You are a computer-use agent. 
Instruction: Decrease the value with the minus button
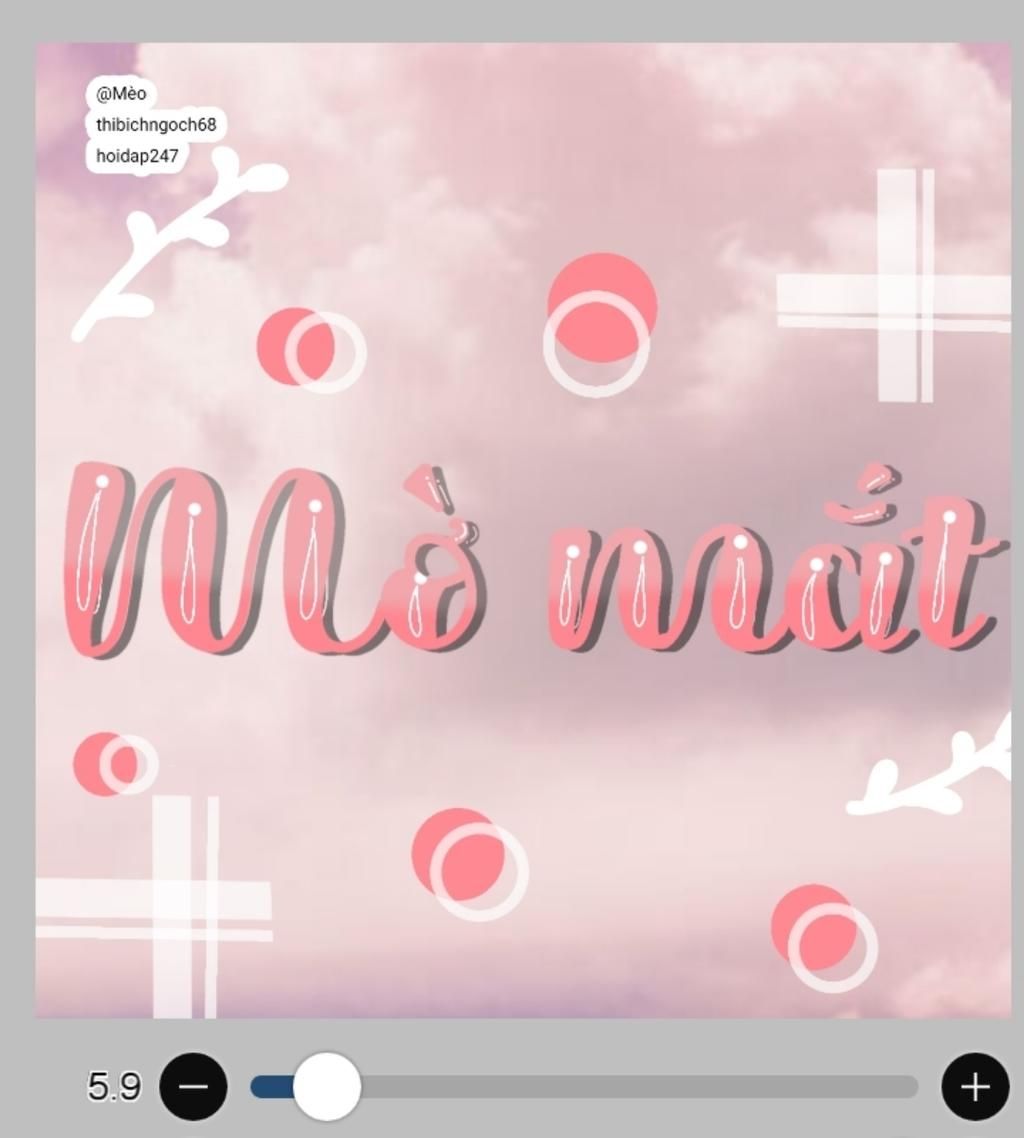(x=194, y=1086)
